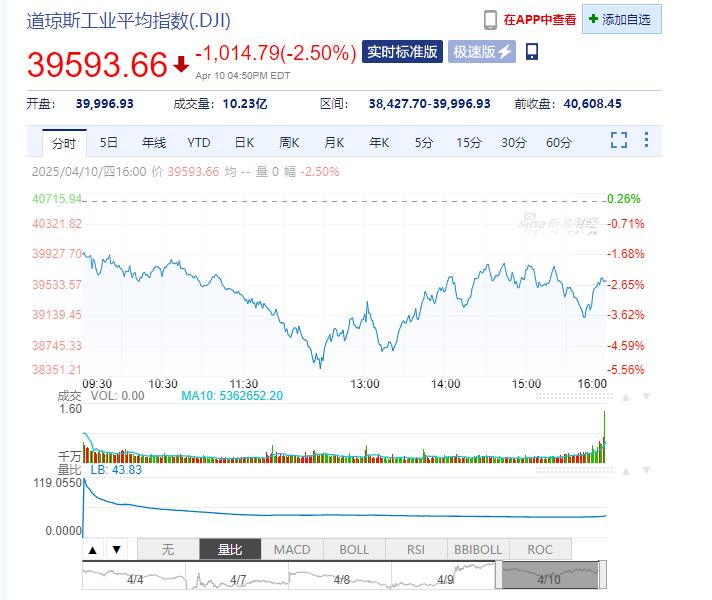Choose 无 to hide the indicator
The width and height of the screenshot is (712, 600).
click(167, 549)
